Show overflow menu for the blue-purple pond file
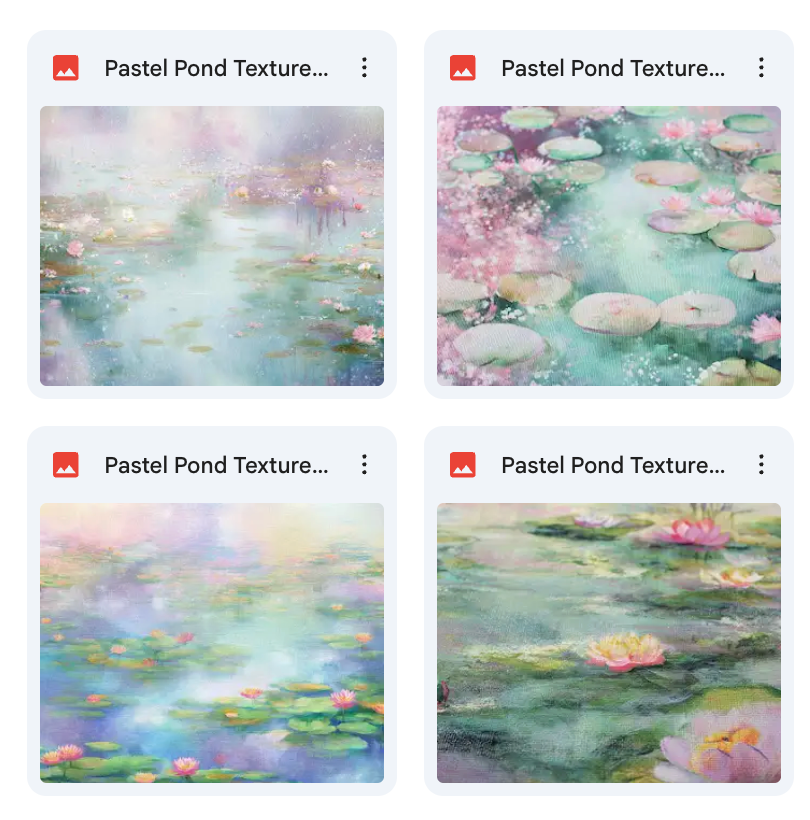 click(x=364, y=465)
